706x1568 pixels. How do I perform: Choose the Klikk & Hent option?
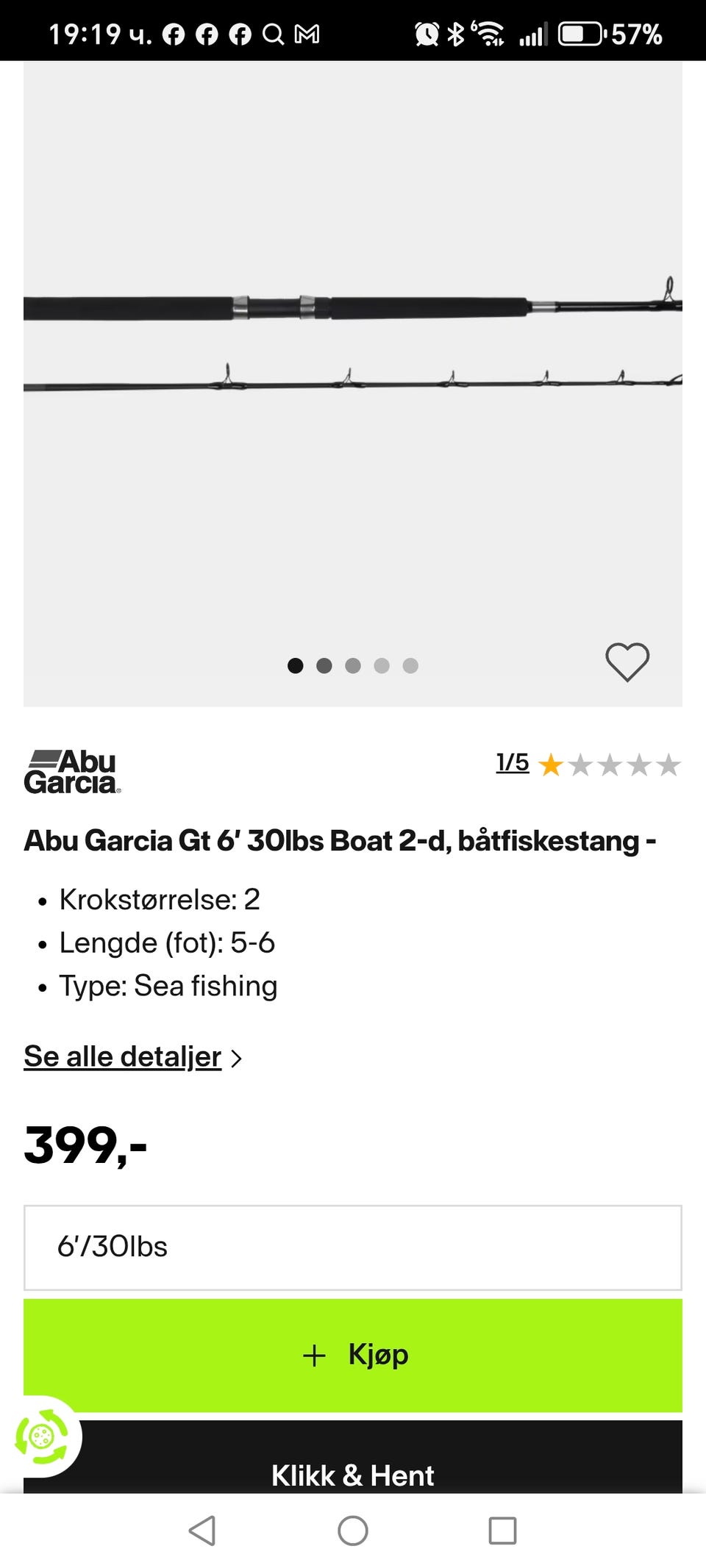coord(353,1475)
